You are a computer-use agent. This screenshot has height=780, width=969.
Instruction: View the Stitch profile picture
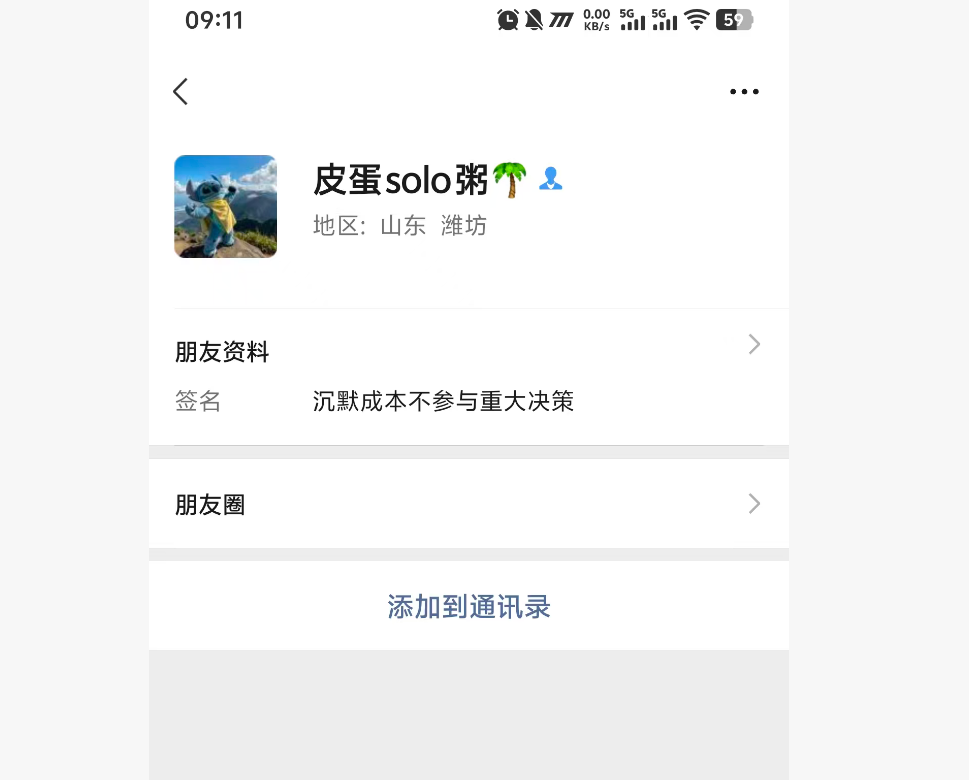click(x=225, y=207)
